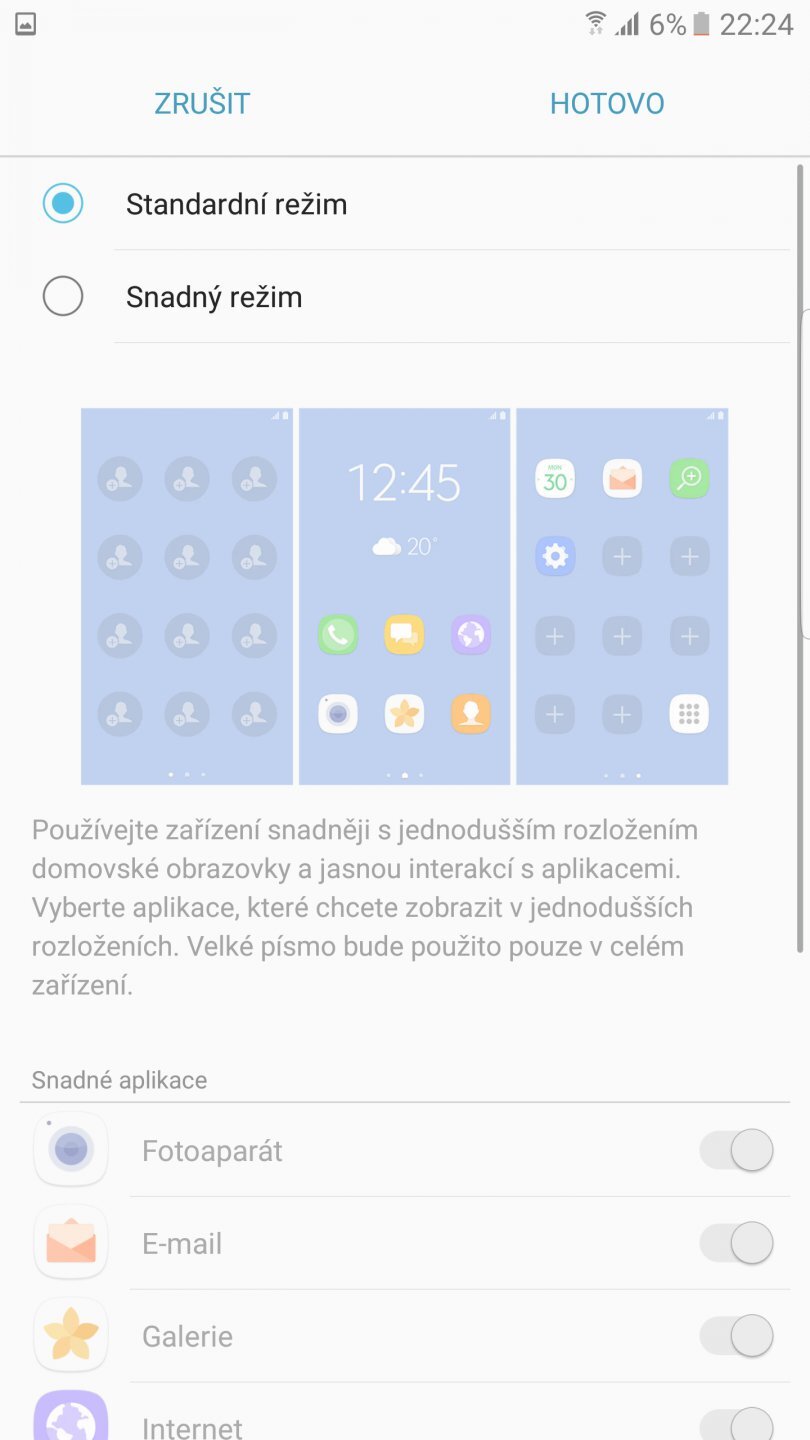Screen dimensions: 810x1440
Task: Enable the E-mail toggle switch
Action: (x=736, y=1243)
